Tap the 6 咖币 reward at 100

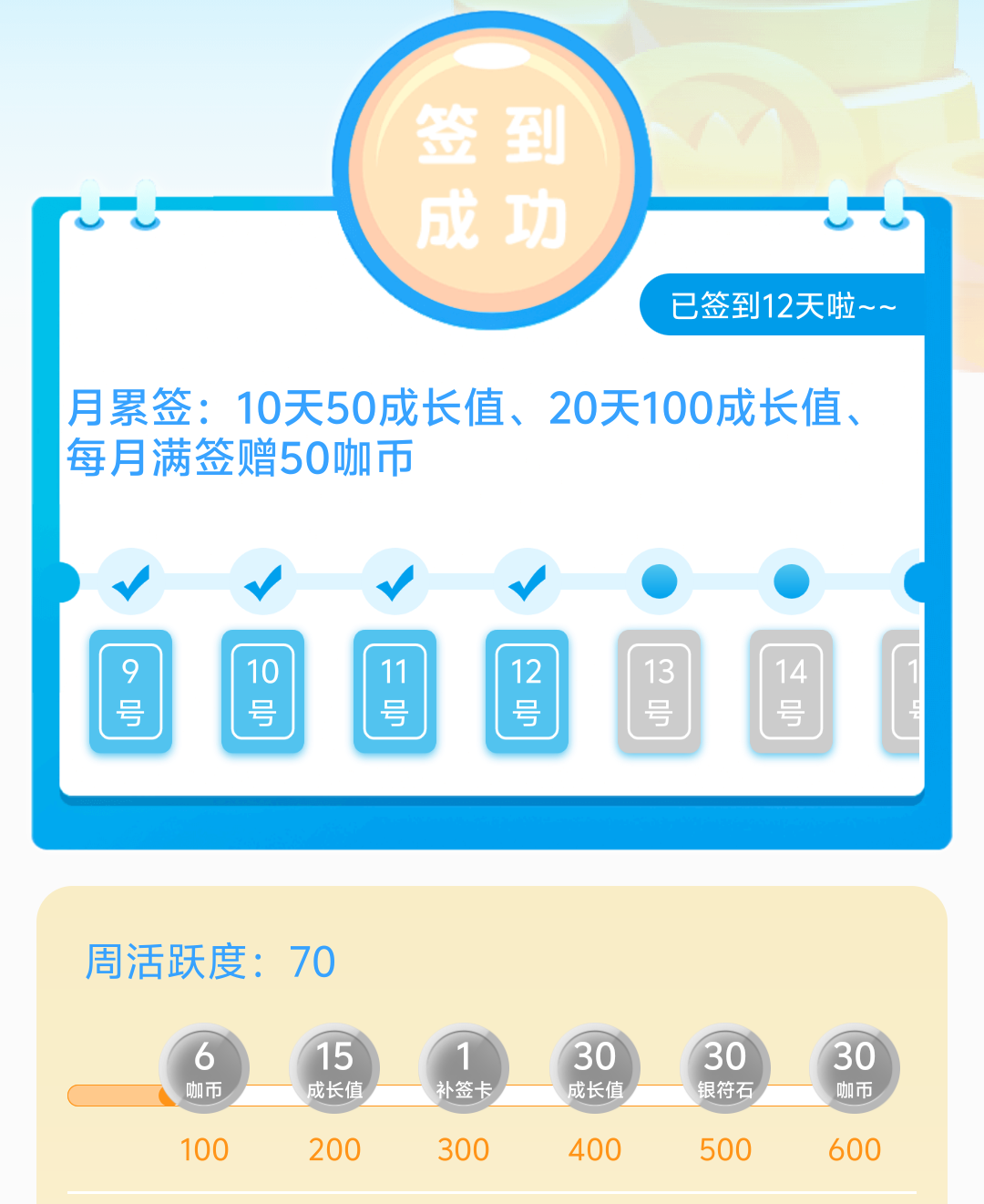point(204,1067)
